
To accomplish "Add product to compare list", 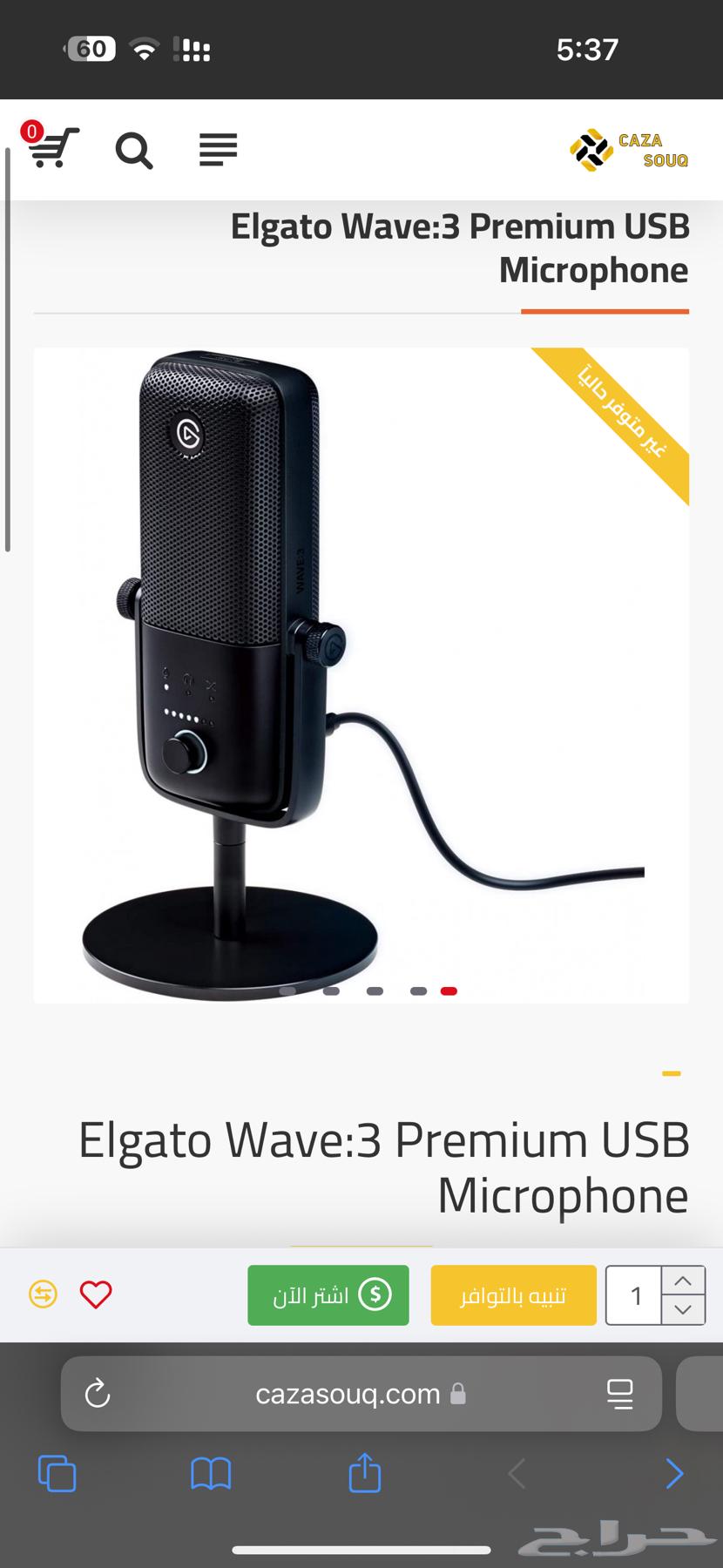I will pyautogui.click(x=43, y=1294).
